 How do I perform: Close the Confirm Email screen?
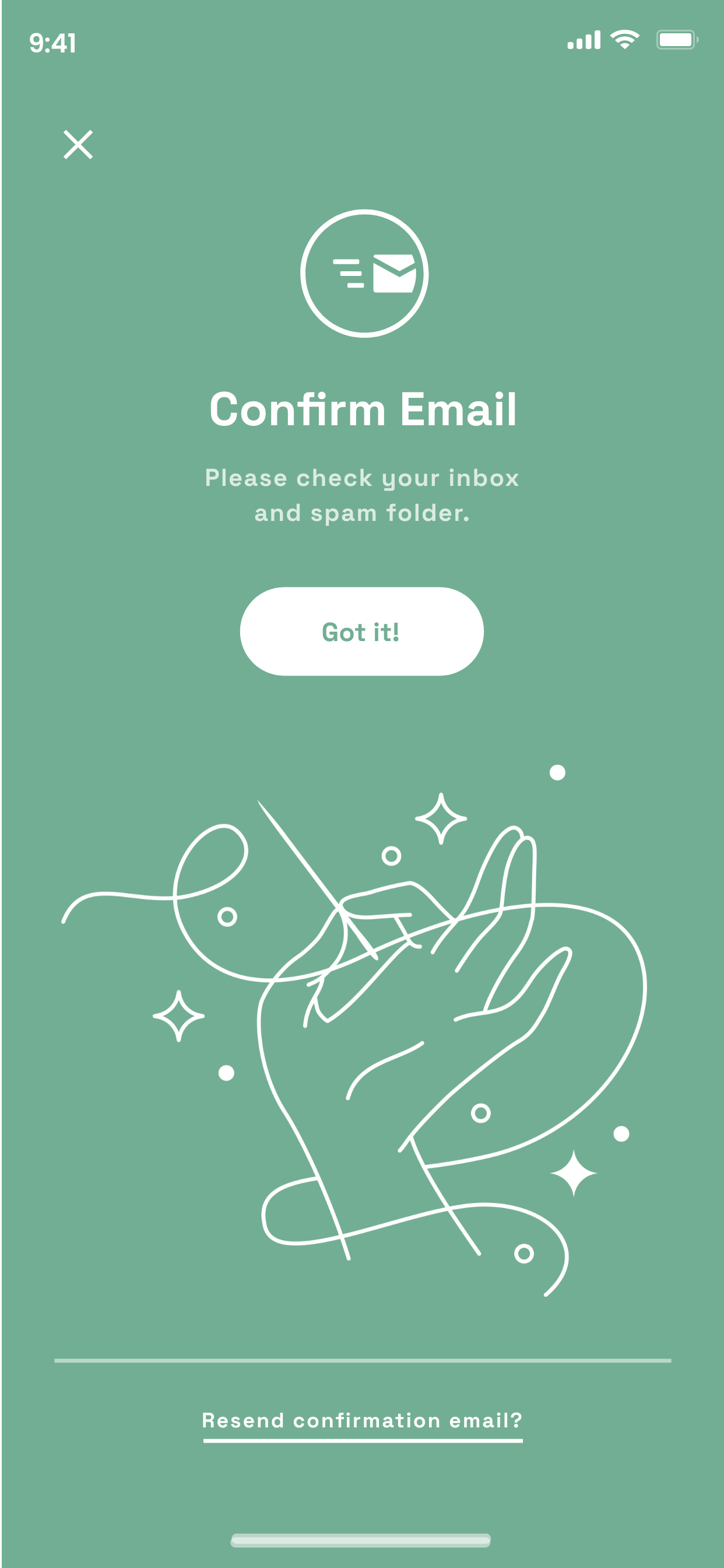[78, 145]
